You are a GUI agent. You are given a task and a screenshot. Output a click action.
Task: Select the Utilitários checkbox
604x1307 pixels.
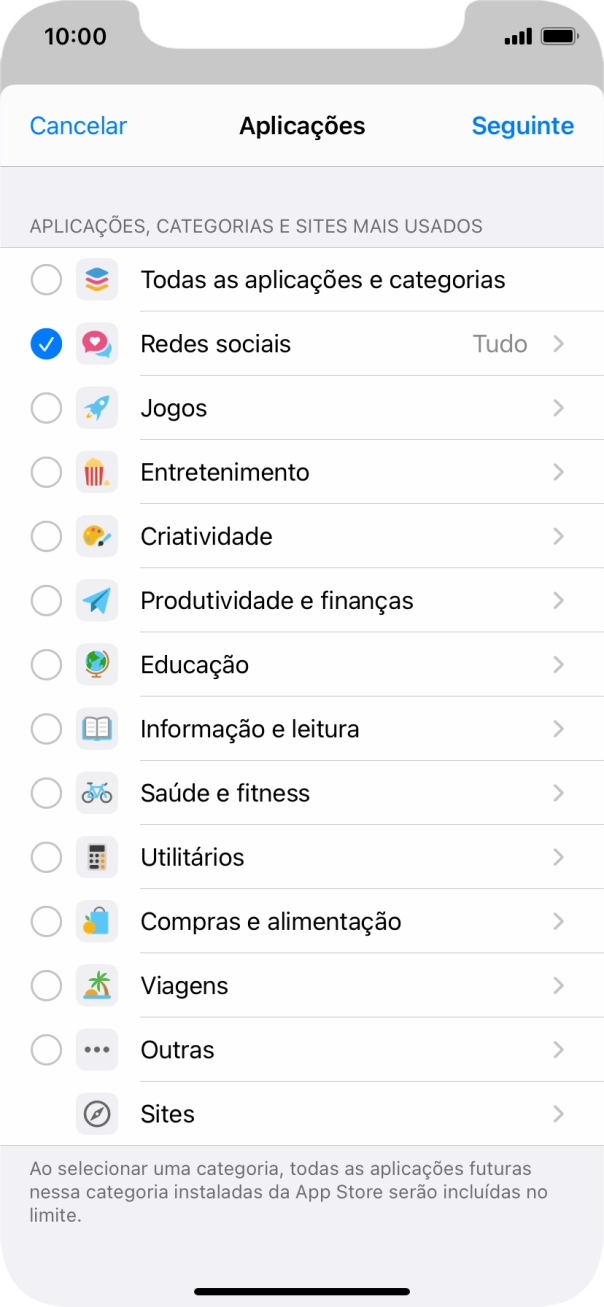coord(46,857)
